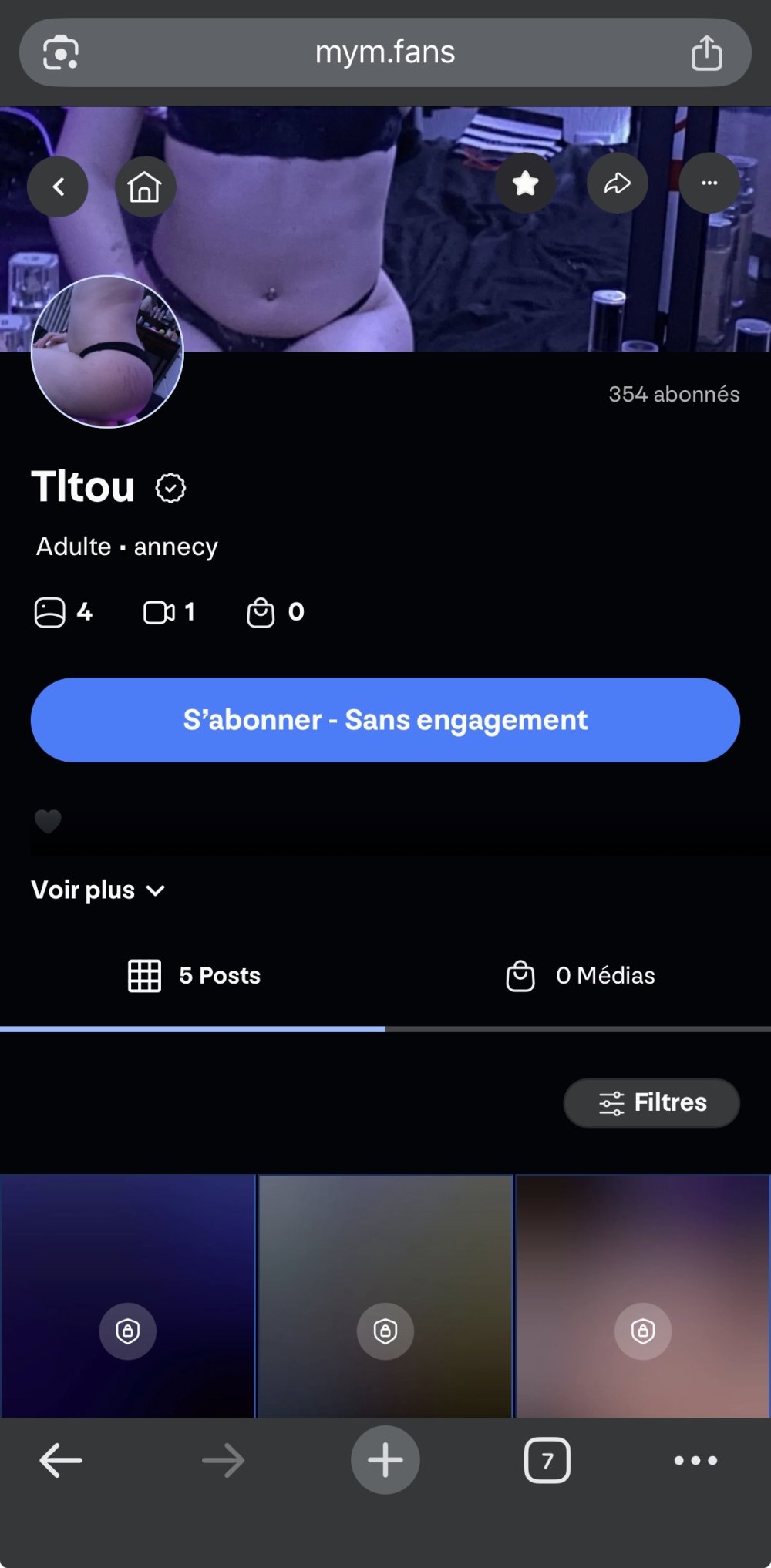Open the profile's three-dot options menu
Viewport: 771px width, 1568px height.
(709, 183)
